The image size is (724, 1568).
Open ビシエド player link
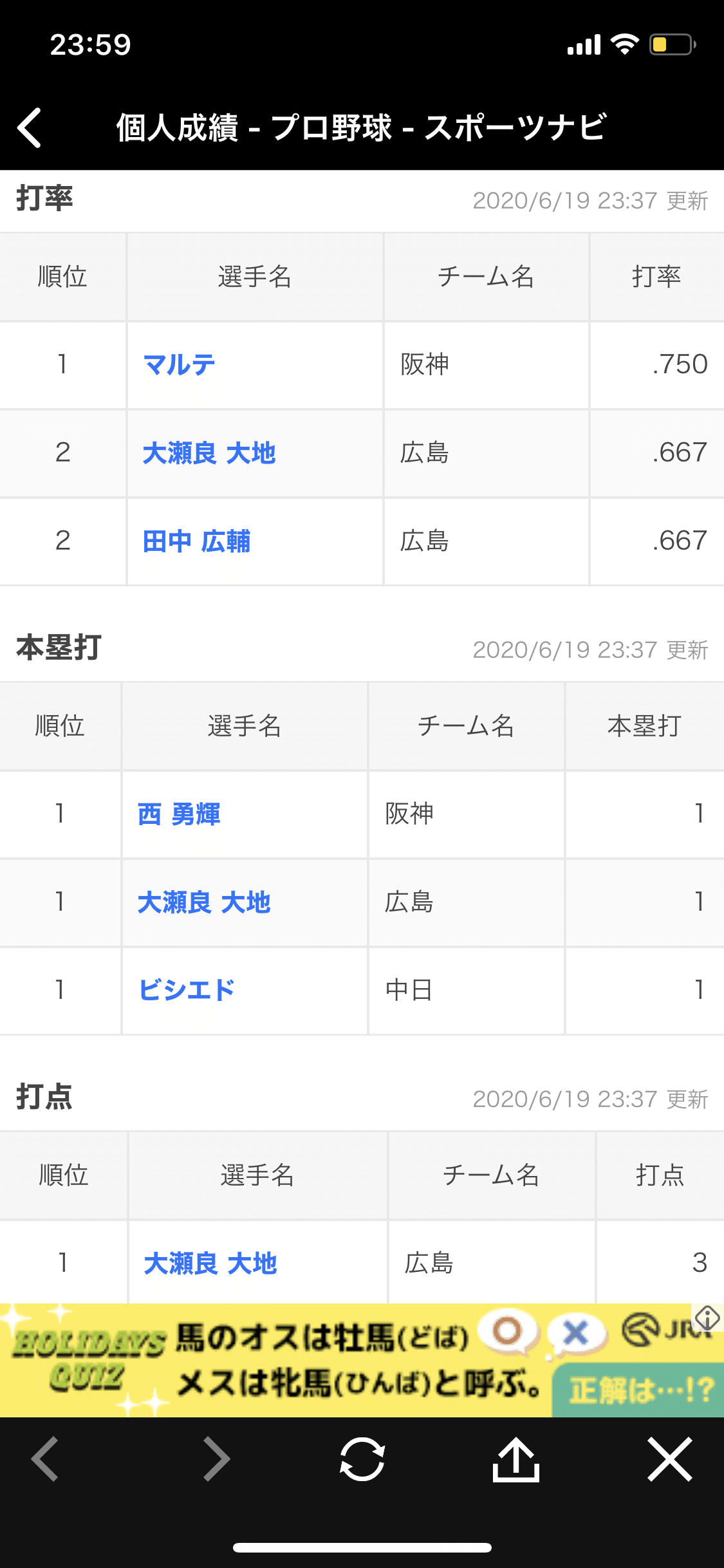tap(187, 990)
